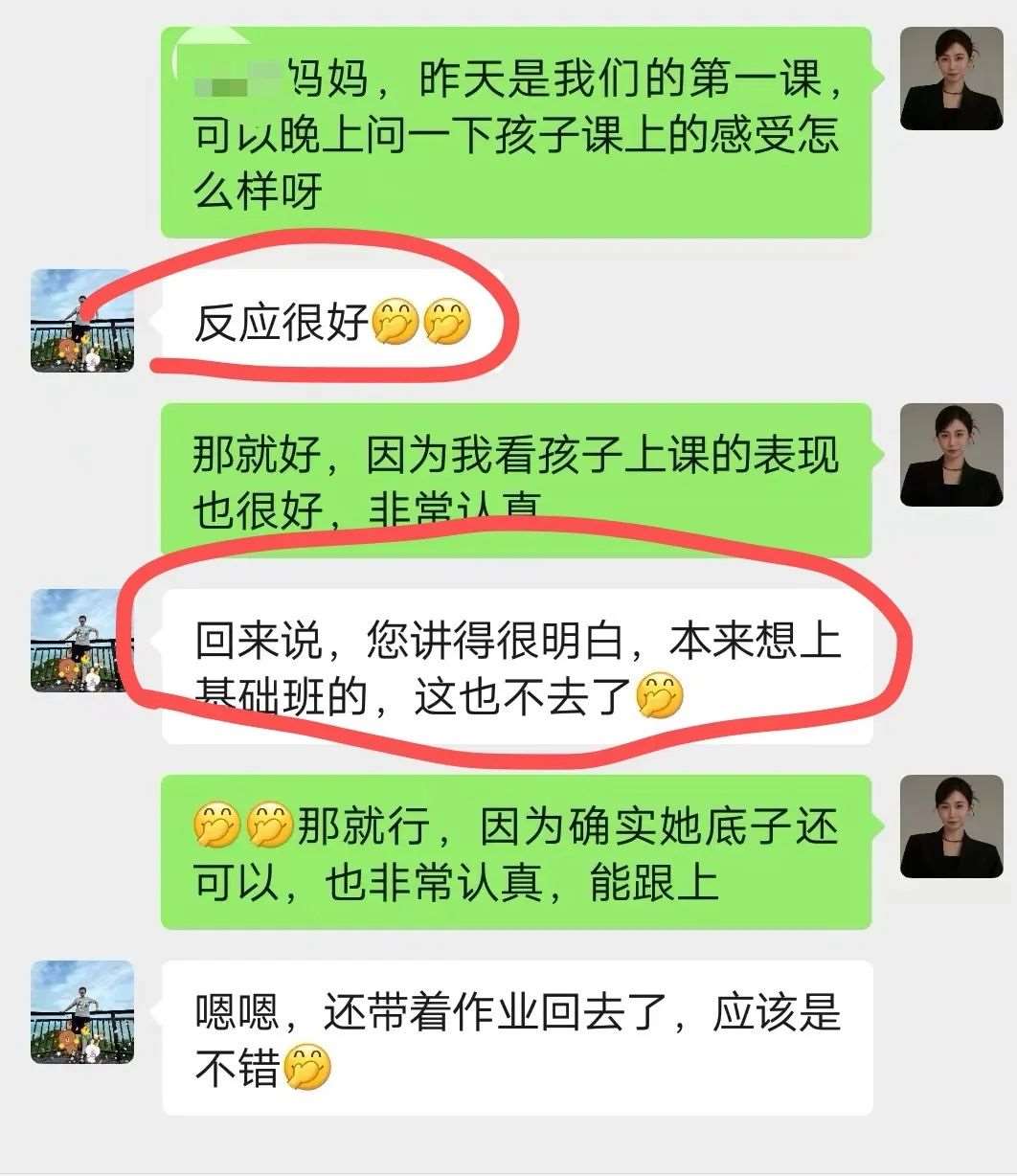Screen dimensions: 1017x1176
Task: Tap parent's avatar beside 回来说 message
Action: (80, 640)
